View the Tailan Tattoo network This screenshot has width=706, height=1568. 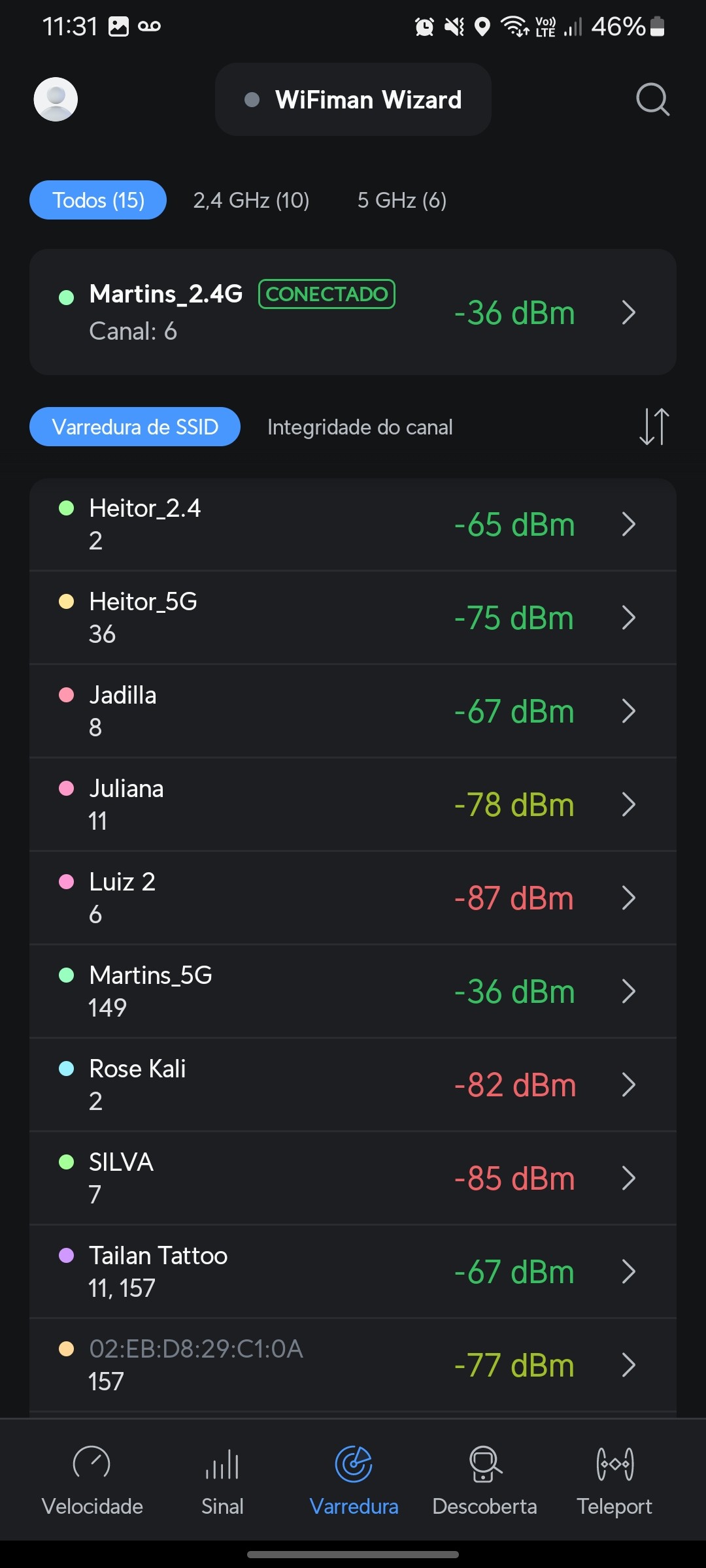(x=353, y=1271)
